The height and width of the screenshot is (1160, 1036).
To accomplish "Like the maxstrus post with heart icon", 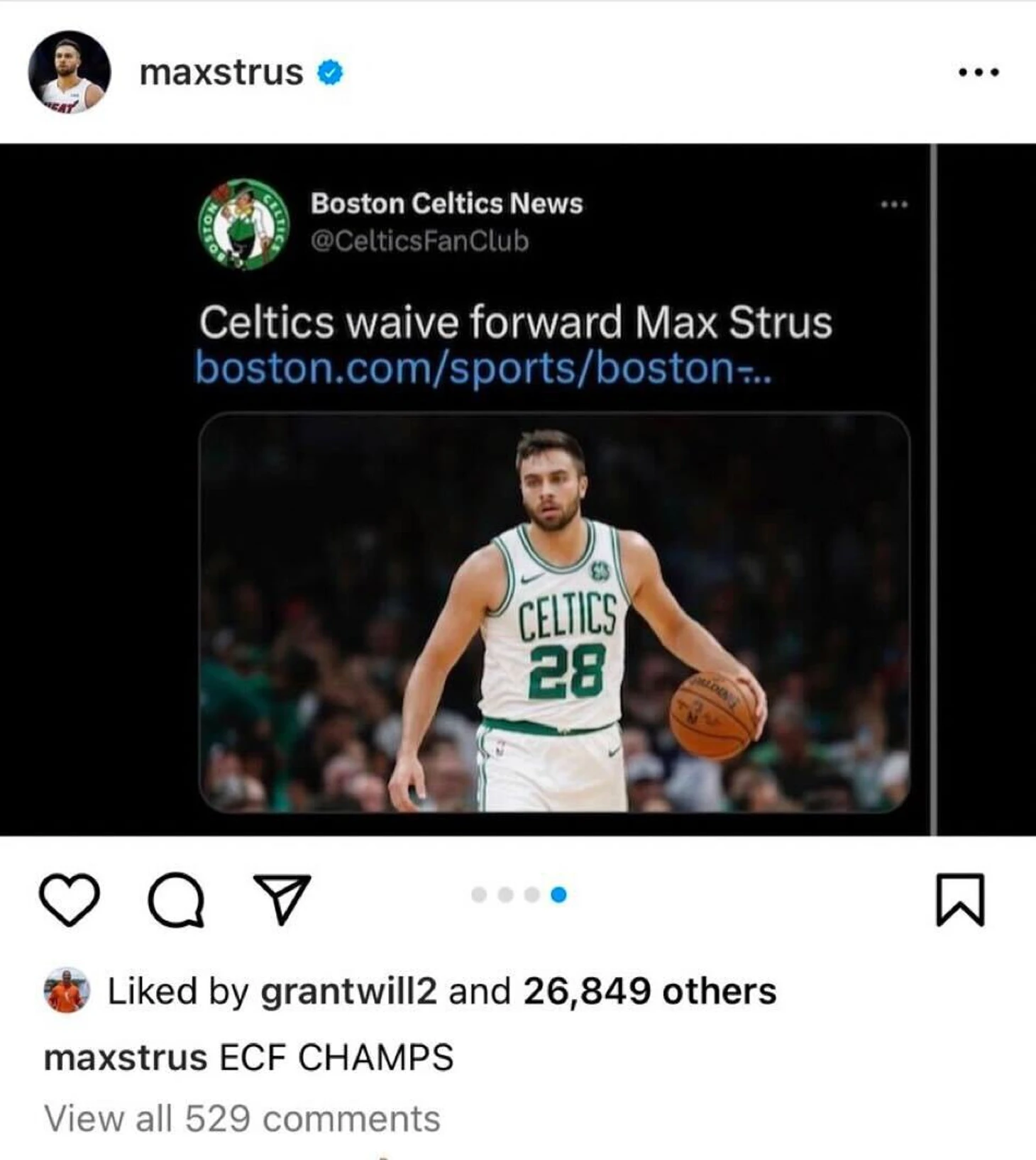I will [x=69, y=899].
